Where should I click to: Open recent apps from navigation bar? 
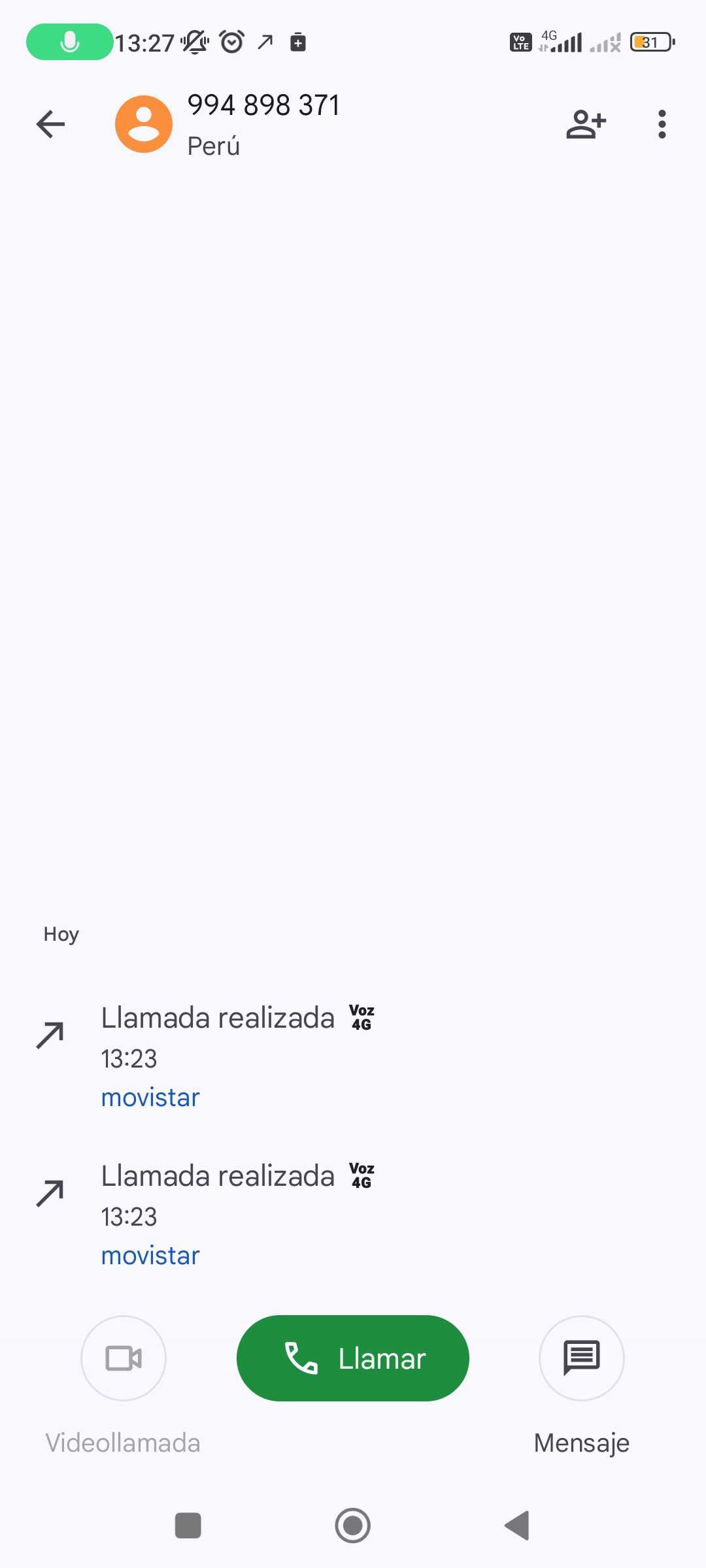point(188,1526)
